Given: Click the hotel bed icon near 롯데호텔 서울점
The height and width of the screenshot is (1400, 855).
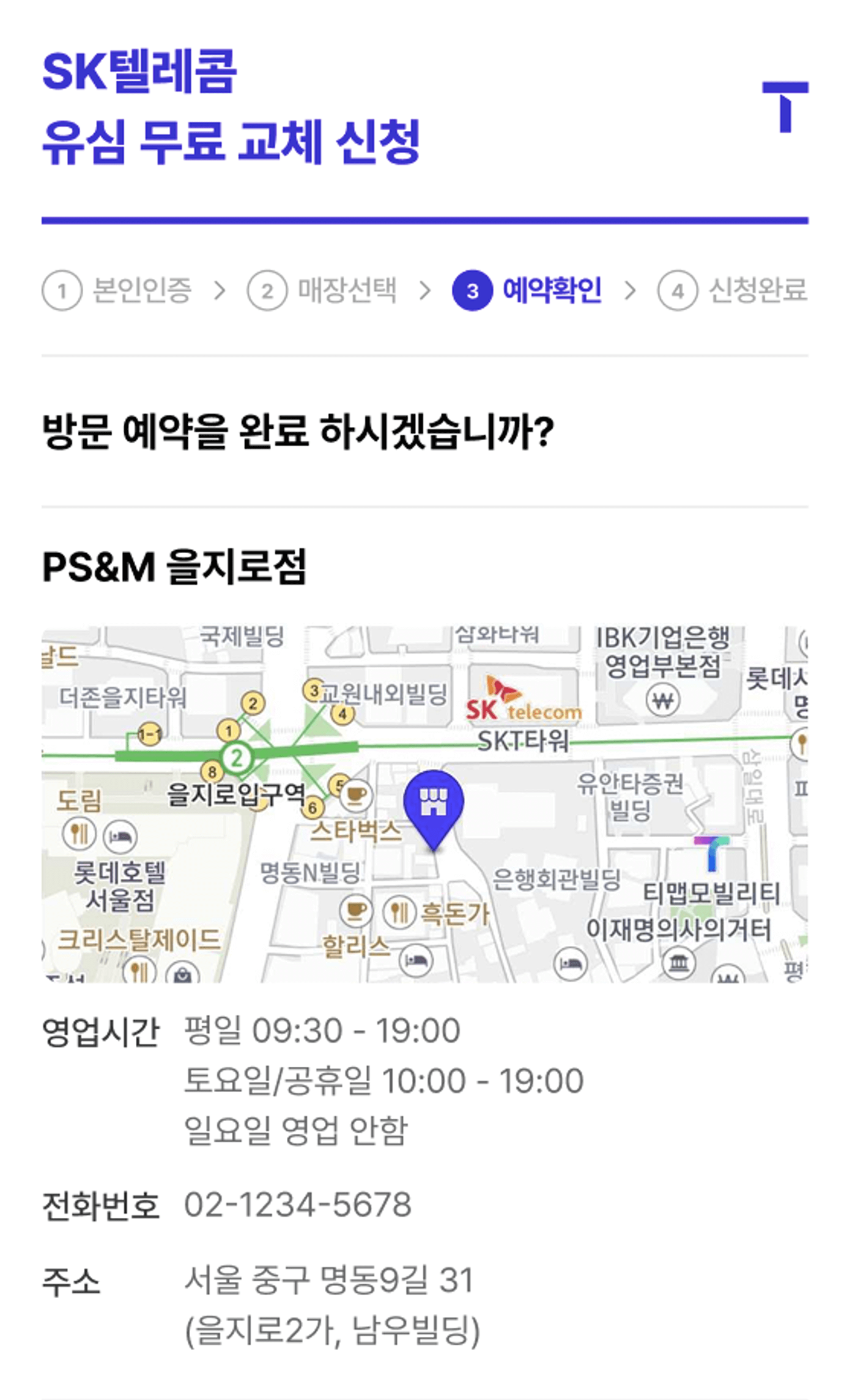Looking at the screenshot, I should [x=121, y=836].
